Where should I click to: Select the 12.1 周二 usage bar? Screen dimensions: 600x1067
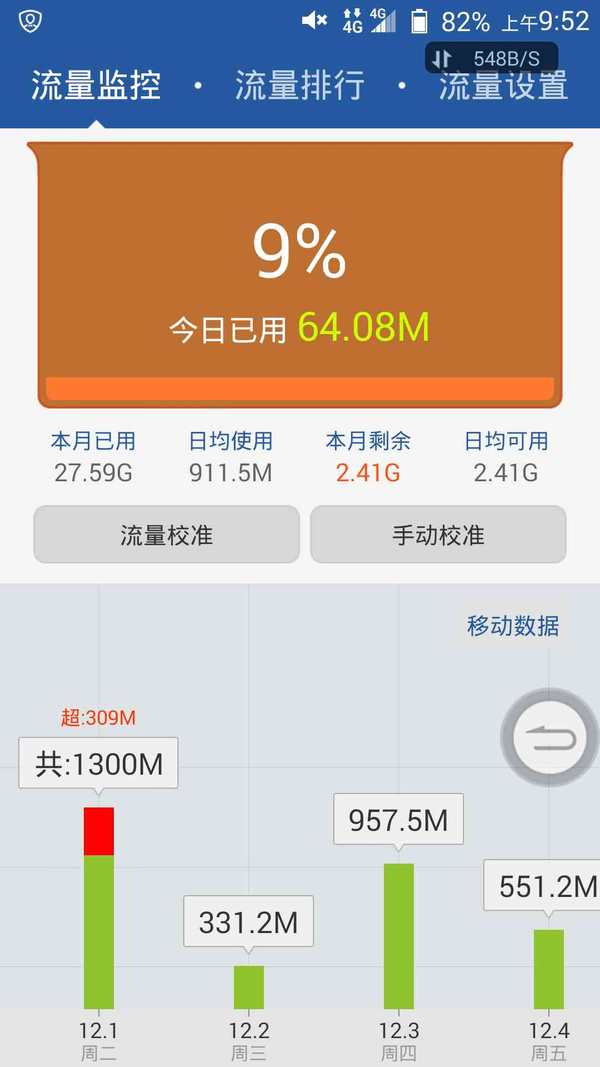pos(98,908)
